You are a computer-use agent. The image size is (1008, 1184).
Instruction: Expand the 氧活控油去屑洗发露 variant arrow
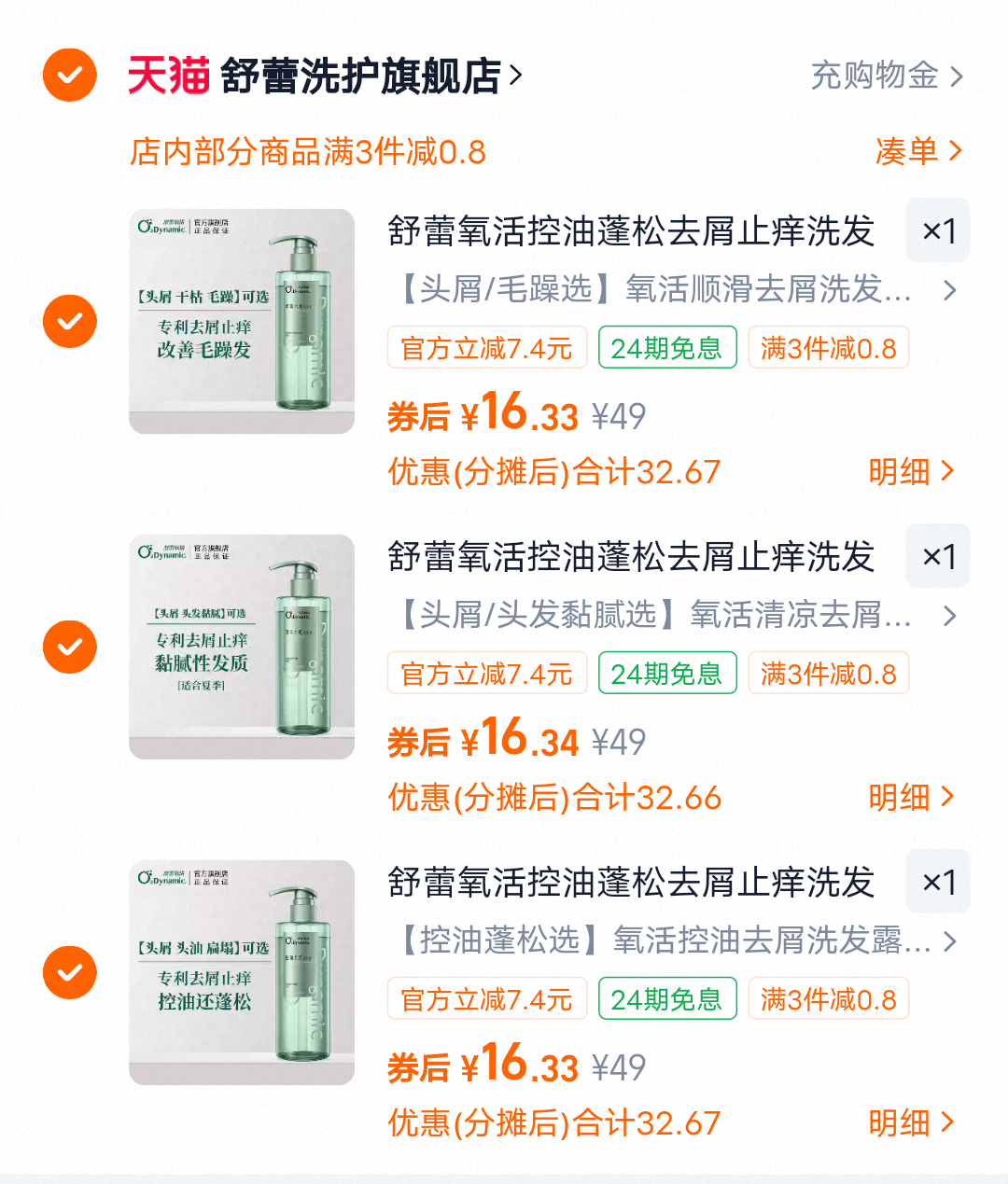(x=951, y=942)
